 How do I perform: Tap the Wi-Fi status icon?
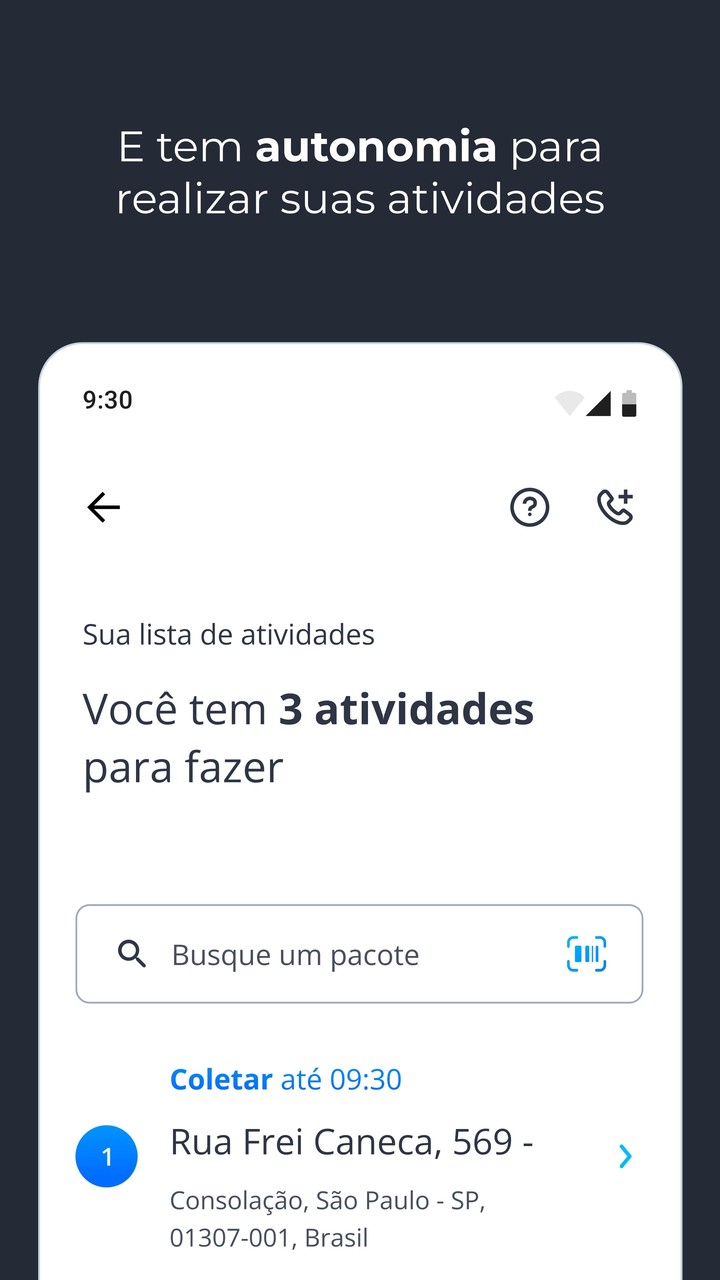[x=568, y=400]
